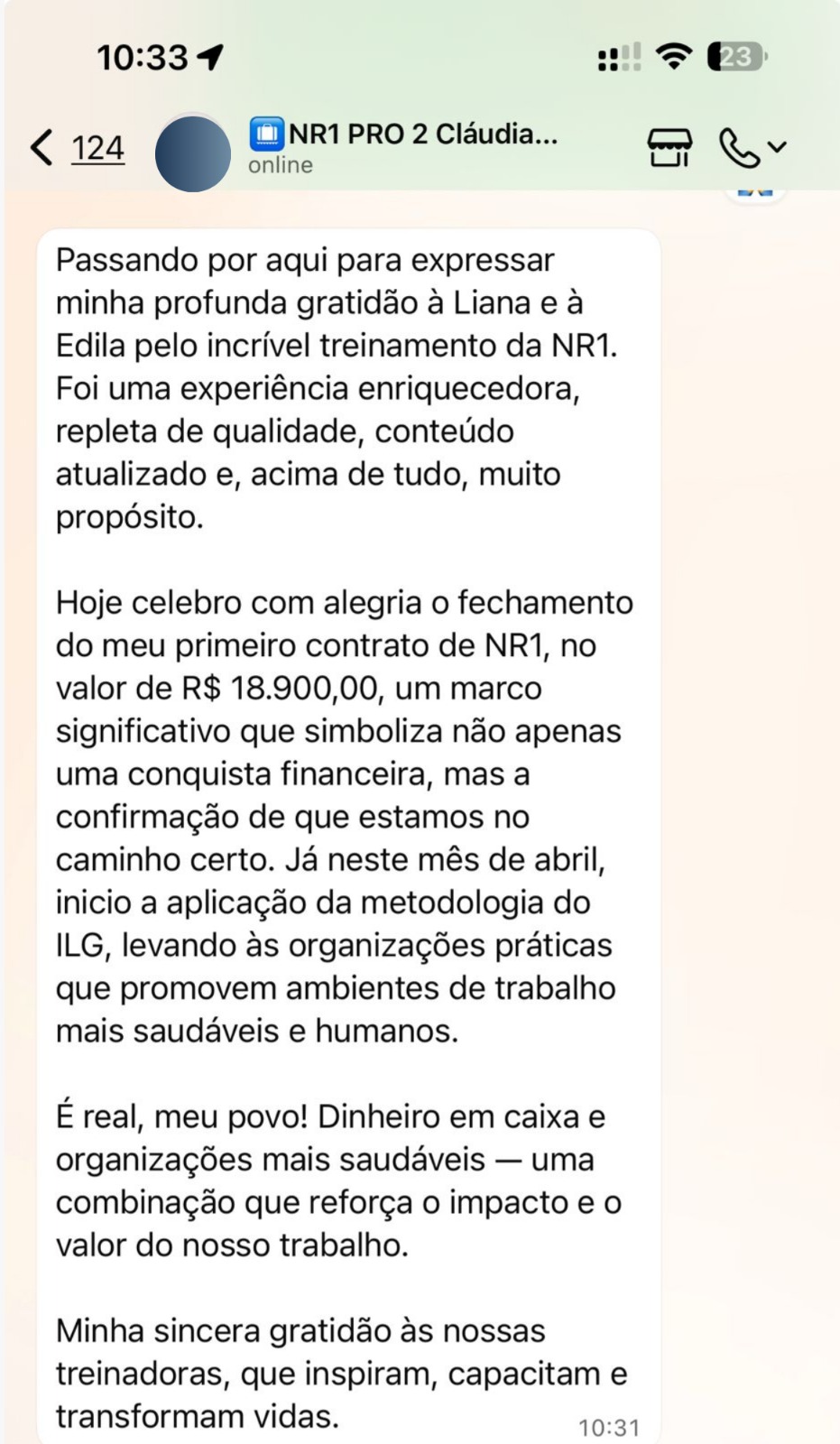Screen dimensions: 840x1444
Task: Tap the online status text
Action: [280, 164]
